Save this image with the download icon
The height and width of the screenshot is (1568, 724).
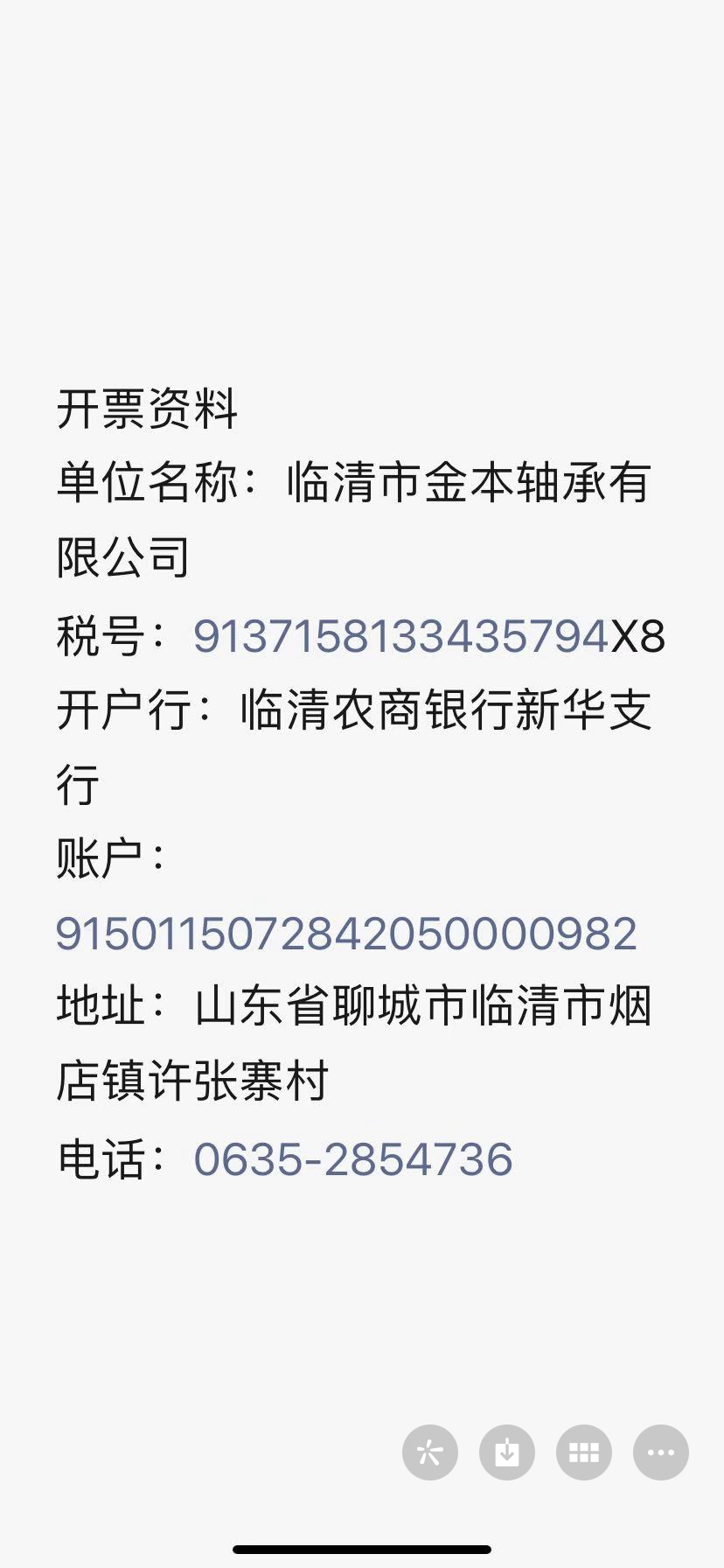pos(506,1453)
